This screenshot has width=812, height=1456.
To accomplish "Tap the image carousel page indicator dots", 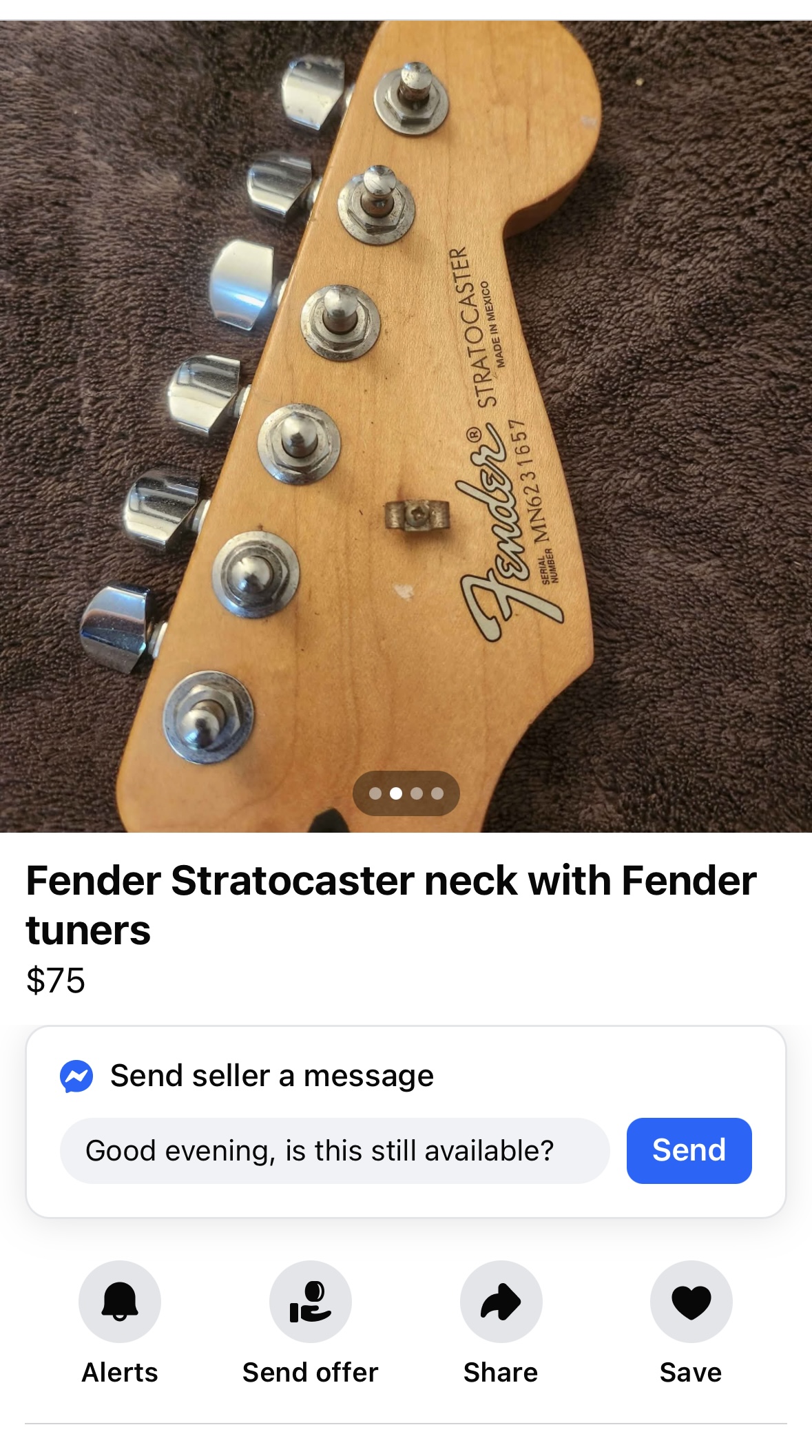I will [x=406, y=793].
